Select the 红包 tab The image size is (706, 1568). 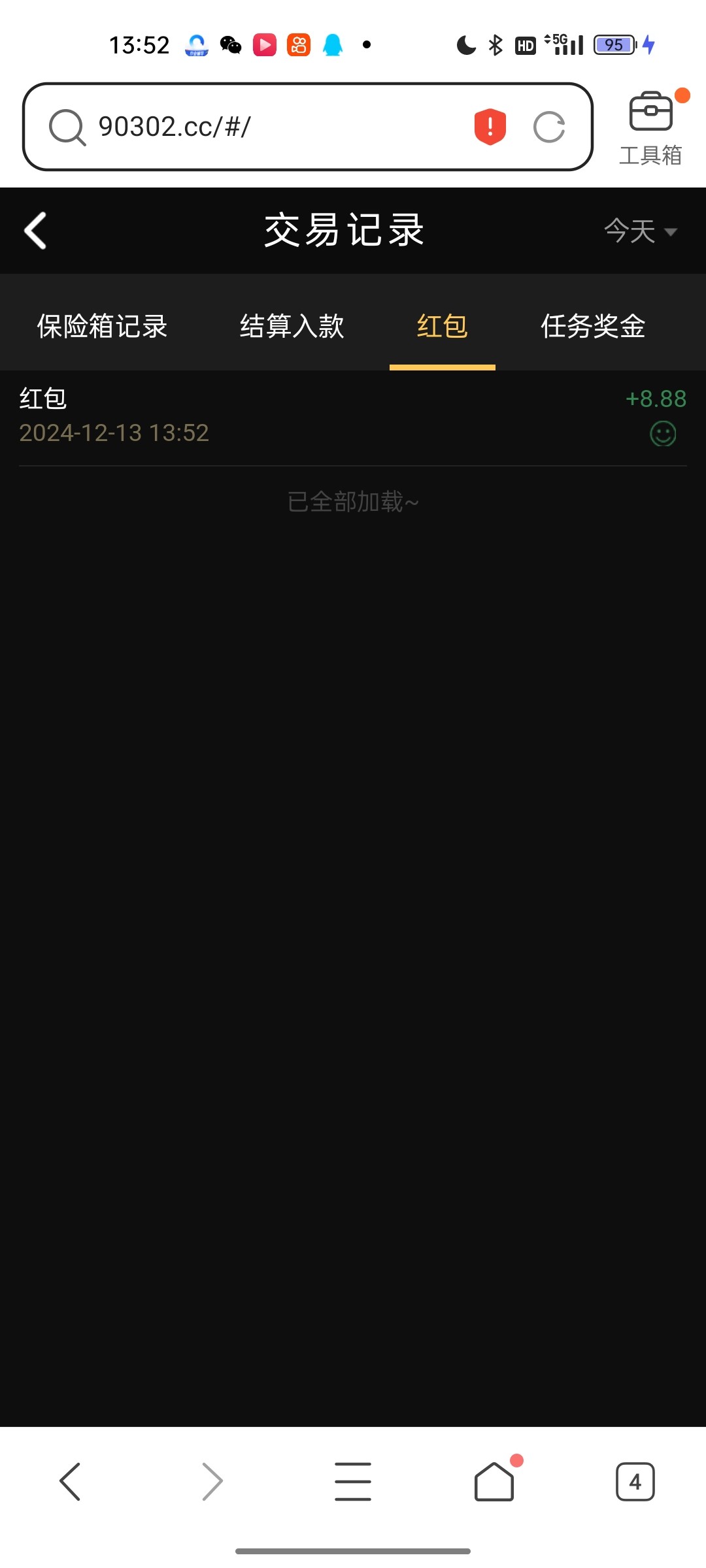pos(442,326)
